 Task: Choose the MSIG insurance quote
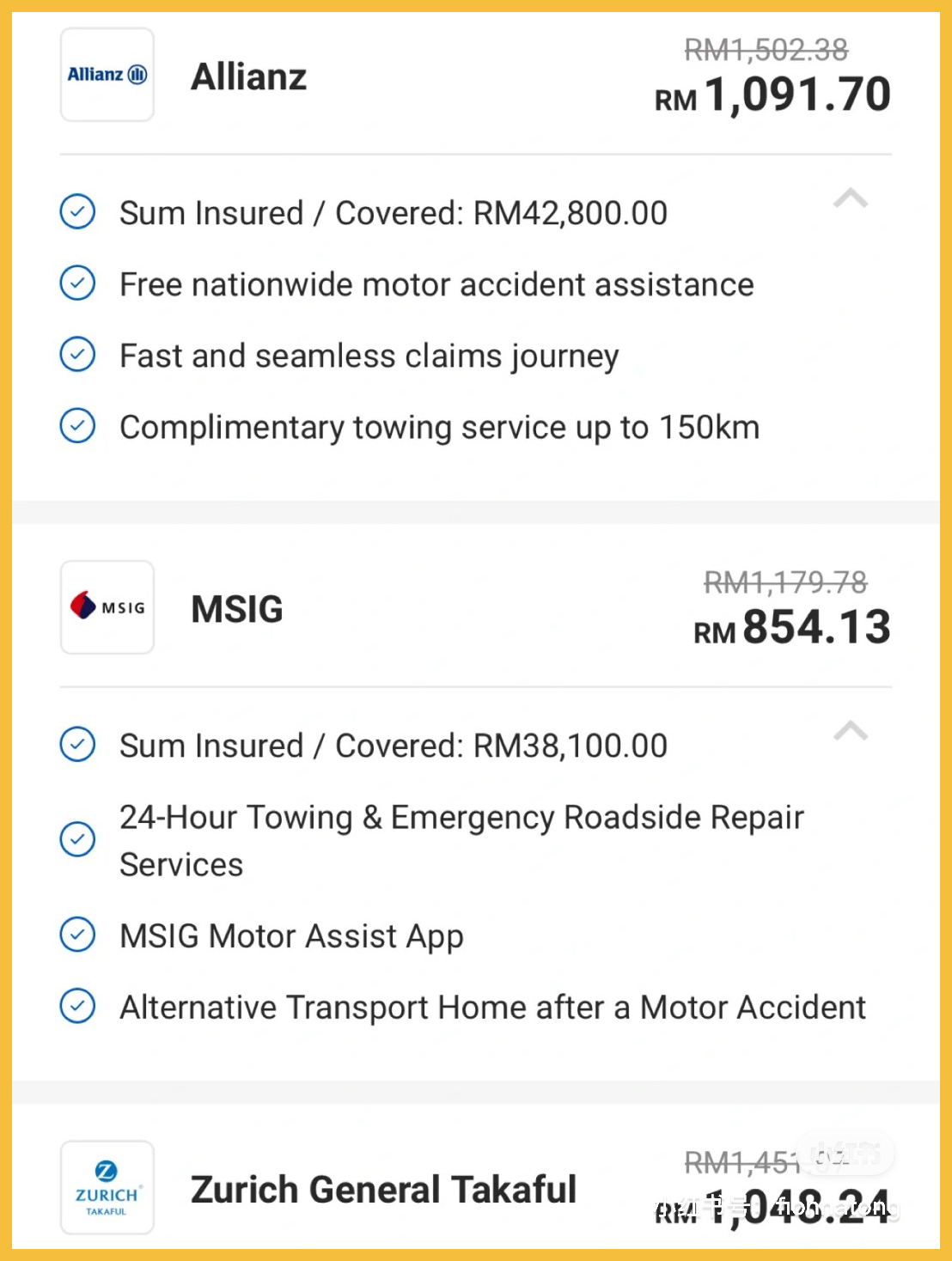237,609
